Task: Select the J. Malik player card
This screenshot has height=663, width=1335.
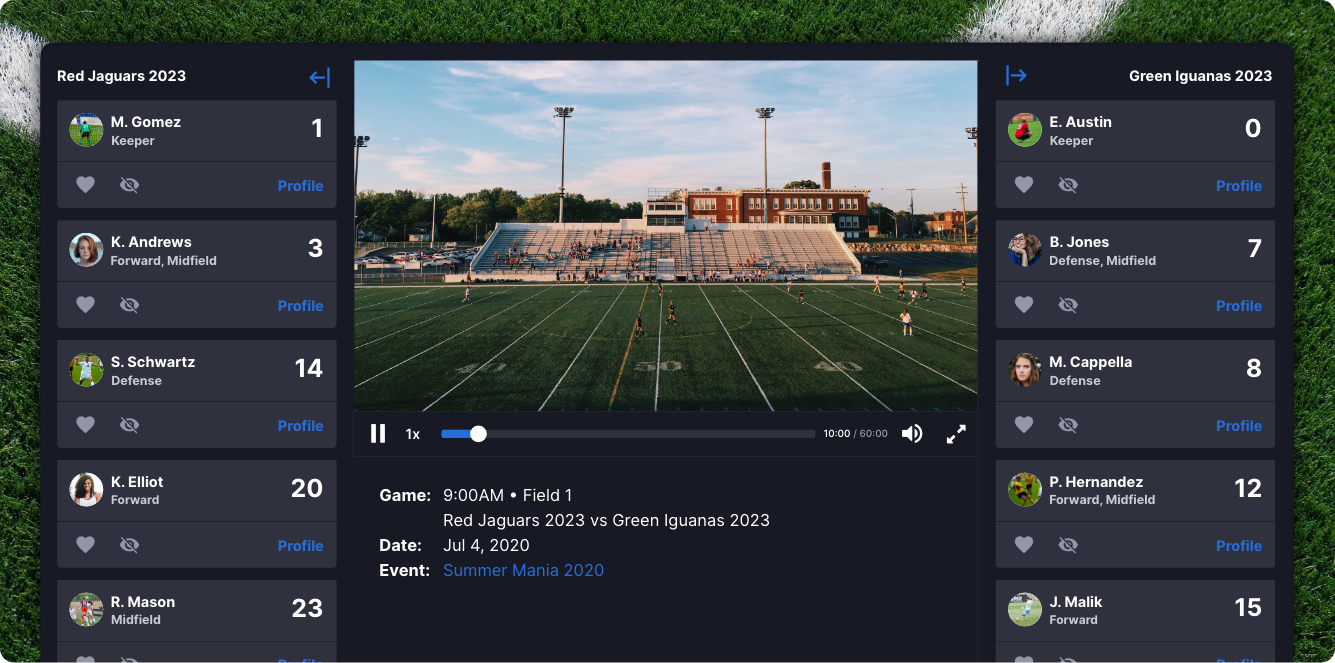Action: (x=1135, y=609)
